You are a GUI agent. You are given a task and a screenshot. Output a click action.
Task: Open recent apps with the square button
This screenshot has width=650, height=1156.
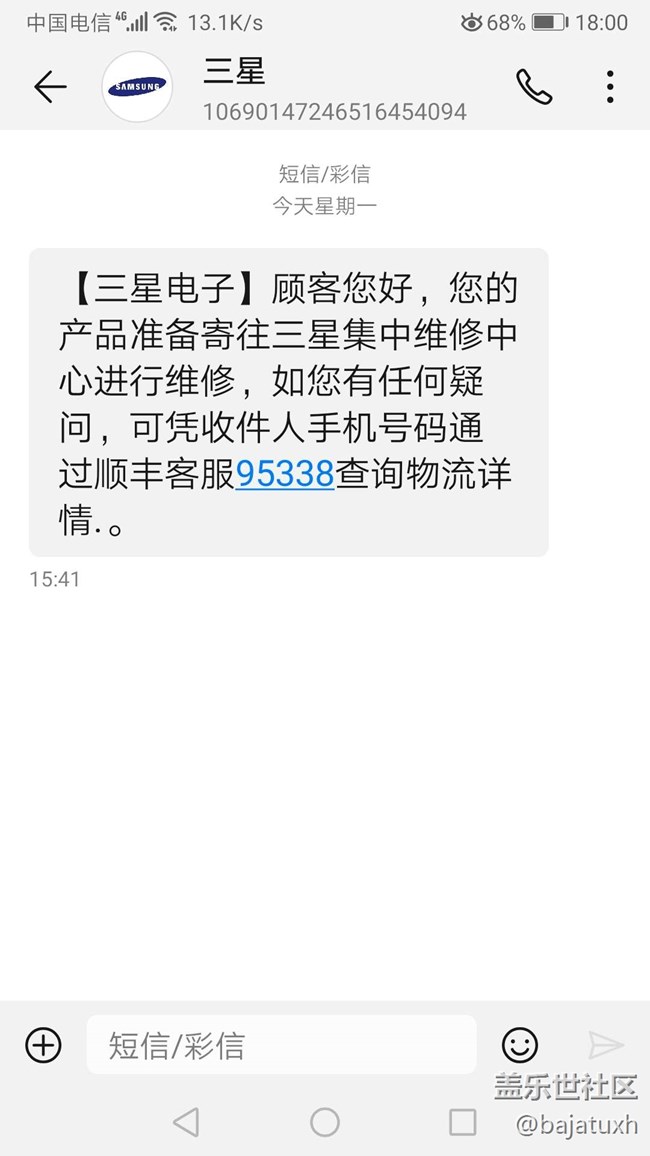[463, 1122]
